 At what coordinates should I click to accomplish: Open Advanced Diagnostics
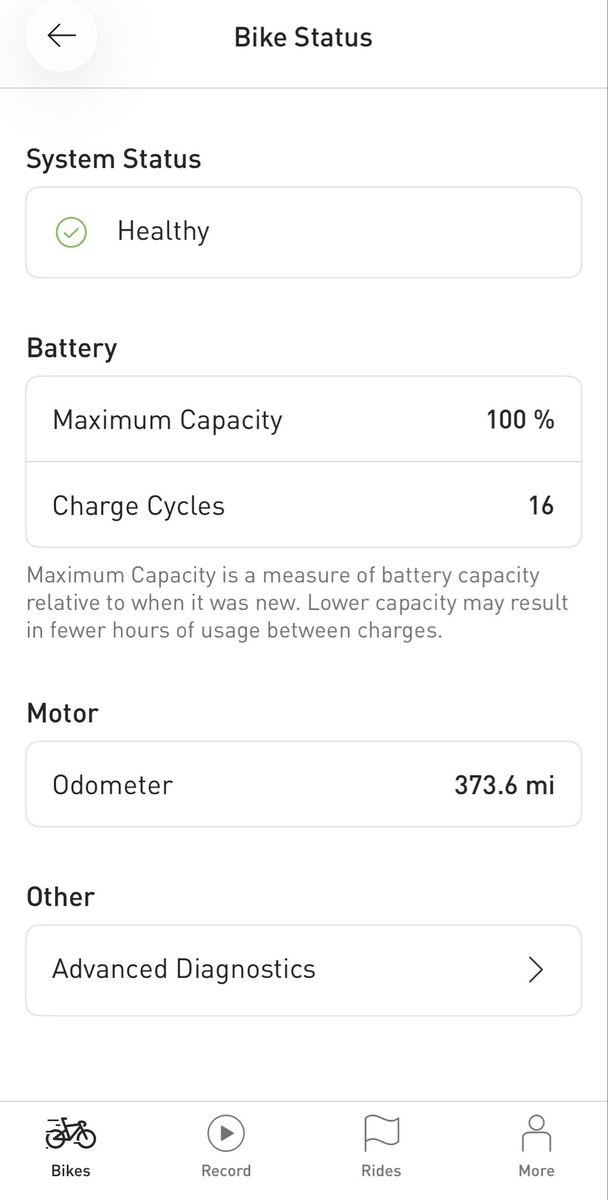pyautogui.click(x=303, y=969)
